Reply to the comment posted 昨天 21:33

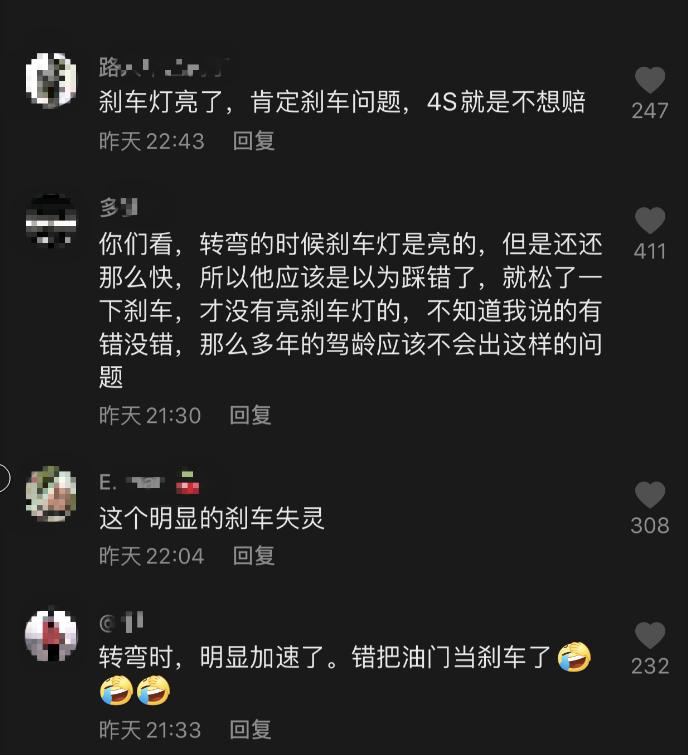coord(251,730)
